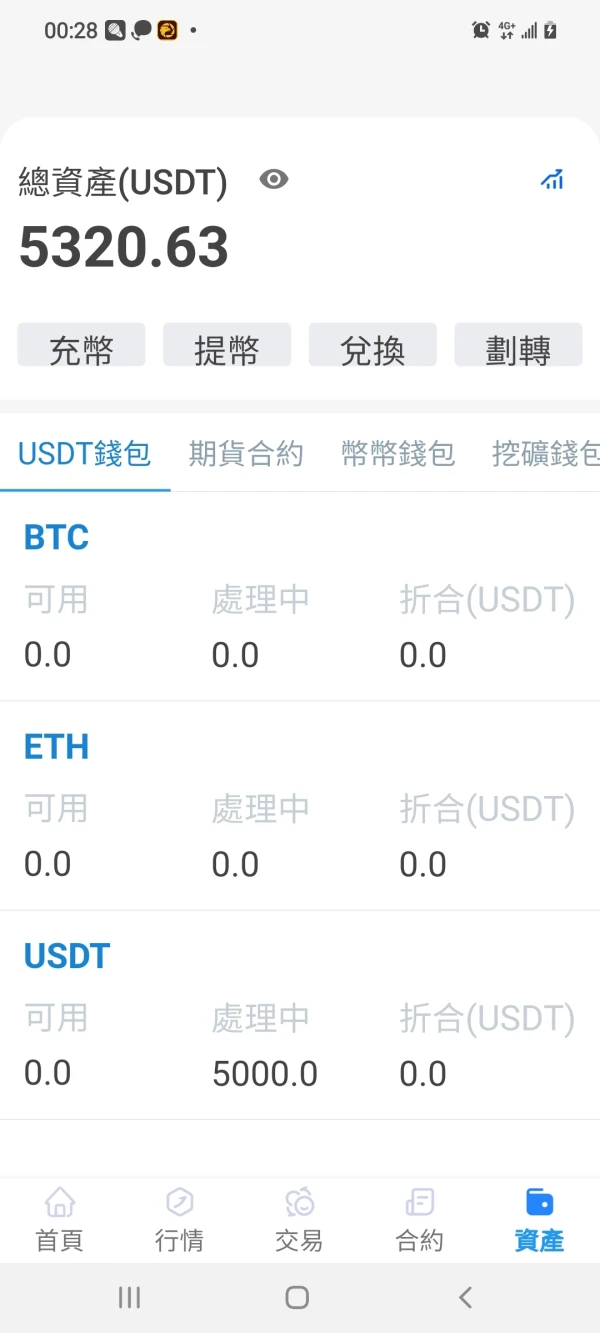The image size is (600, 1333).
Task: Select the 資產 assets tab
Action: (539, 1220)
